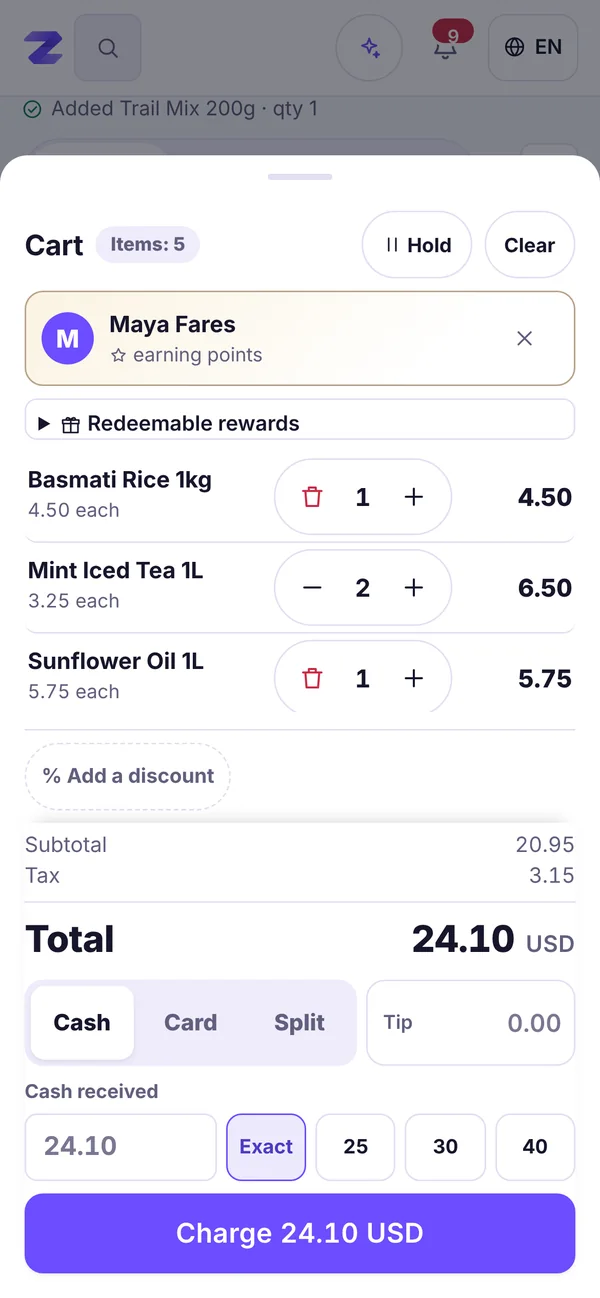Delete Basmati Rice 1kg from cart

312,497
